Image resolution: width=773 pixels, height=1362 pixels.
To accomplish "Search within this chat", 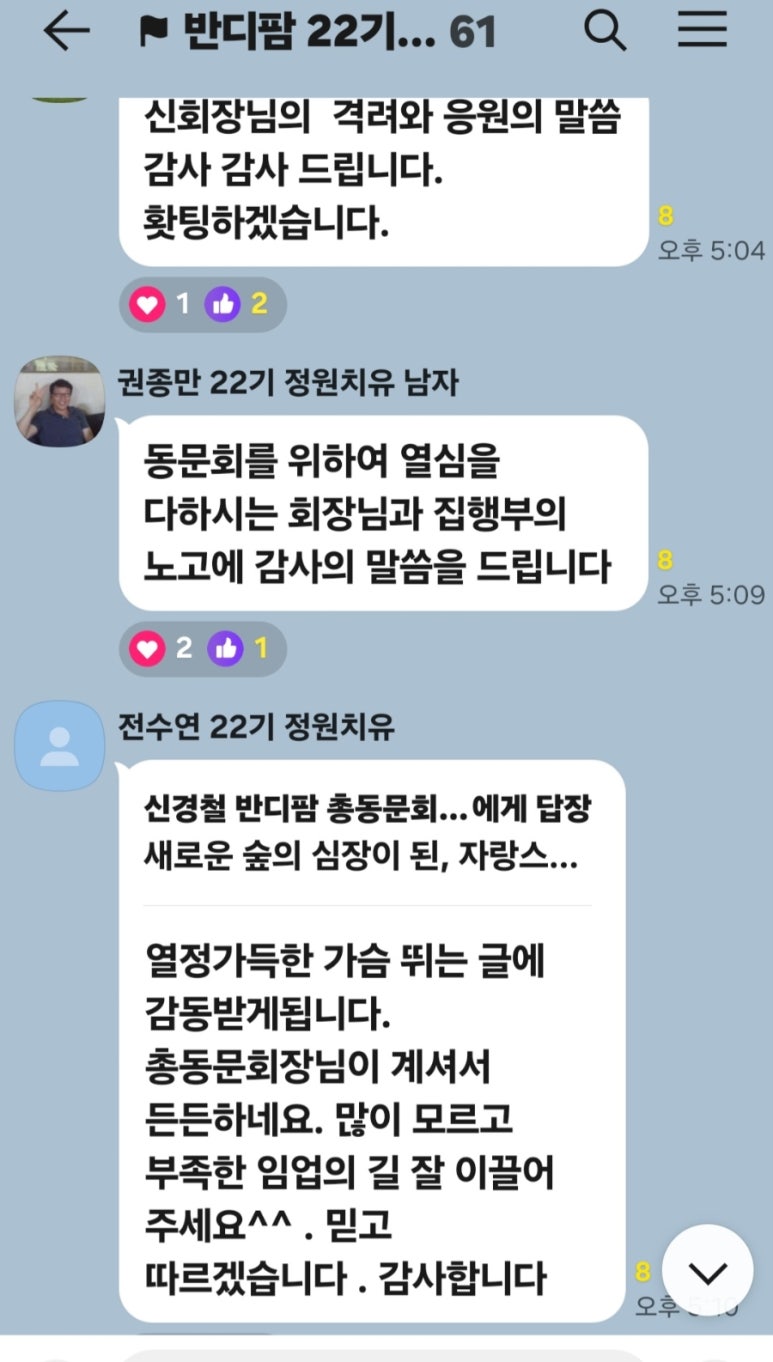I will (x=604, y=33).
